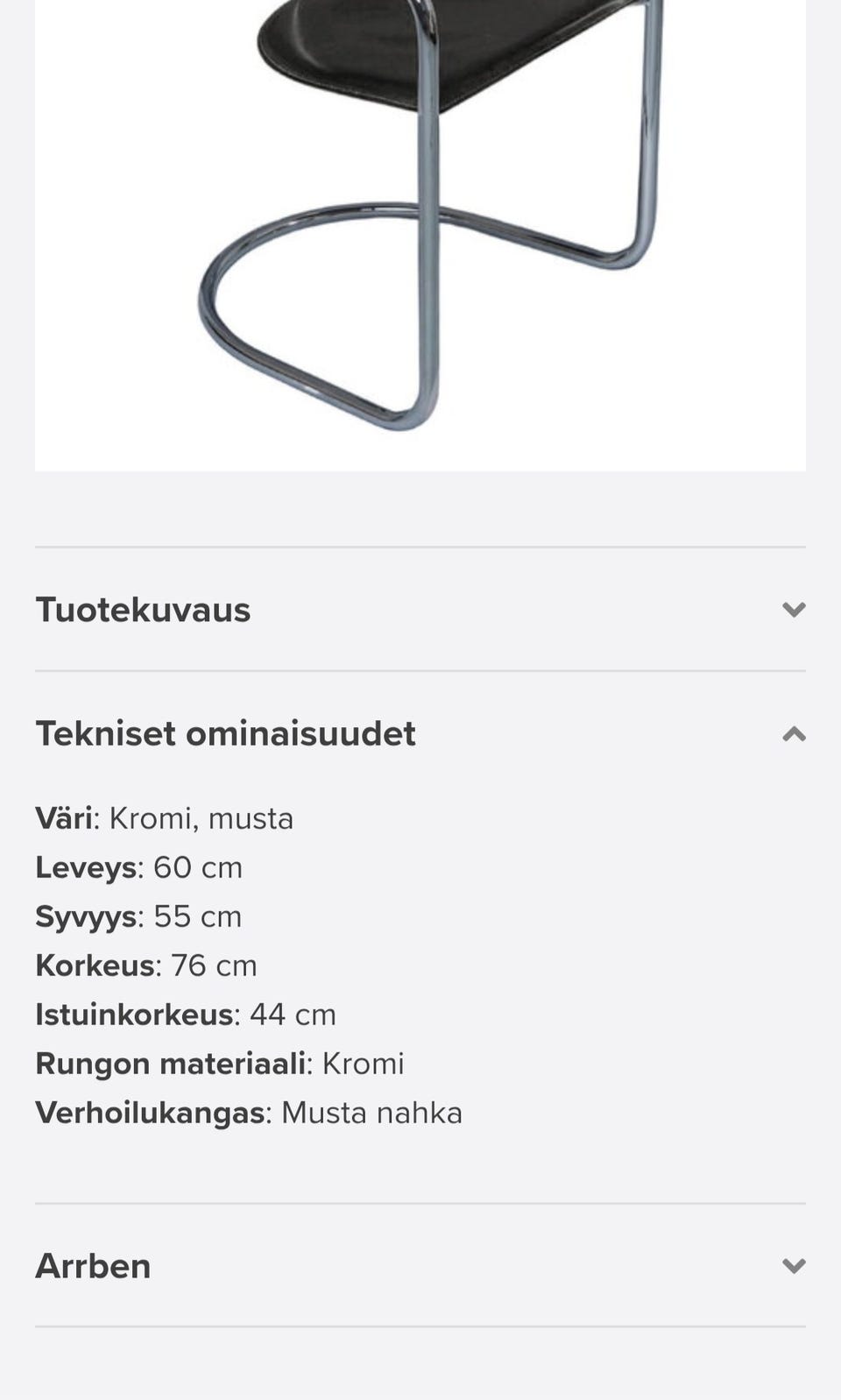Click the divider above Tuotekuvaus
Screen dimensions: 841x1400
[x=420, y=547]
